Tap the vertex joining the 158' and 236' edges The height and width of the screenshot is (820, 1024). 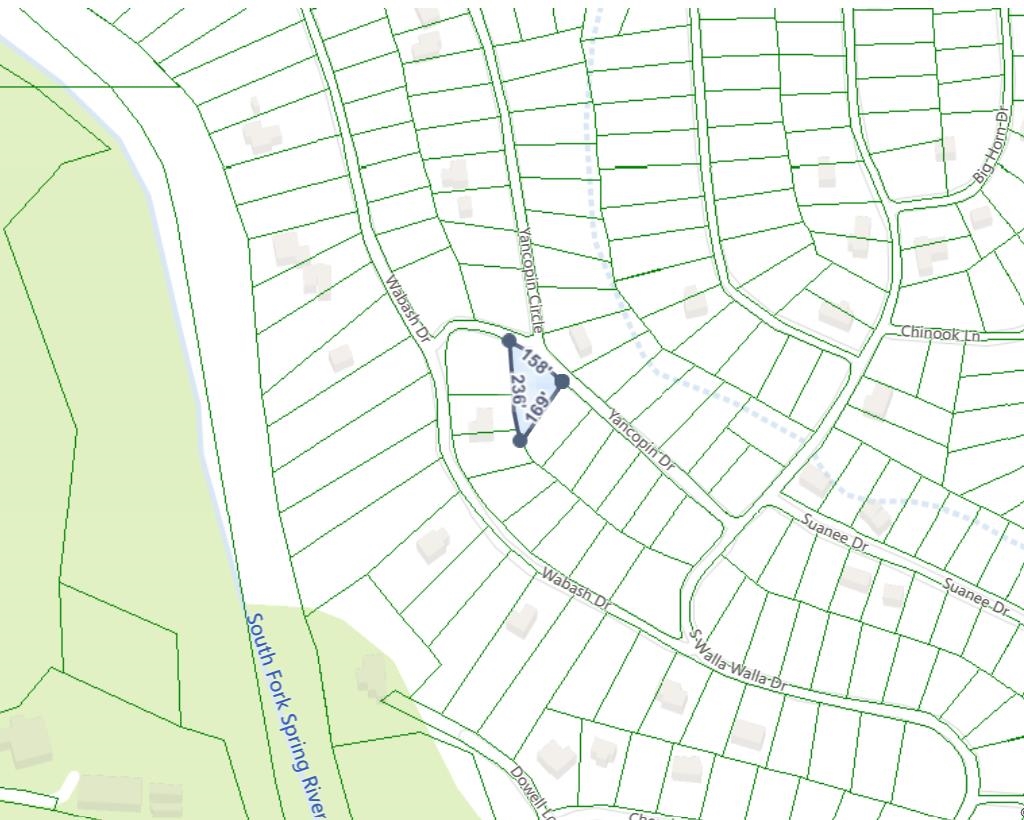[509, 341]
